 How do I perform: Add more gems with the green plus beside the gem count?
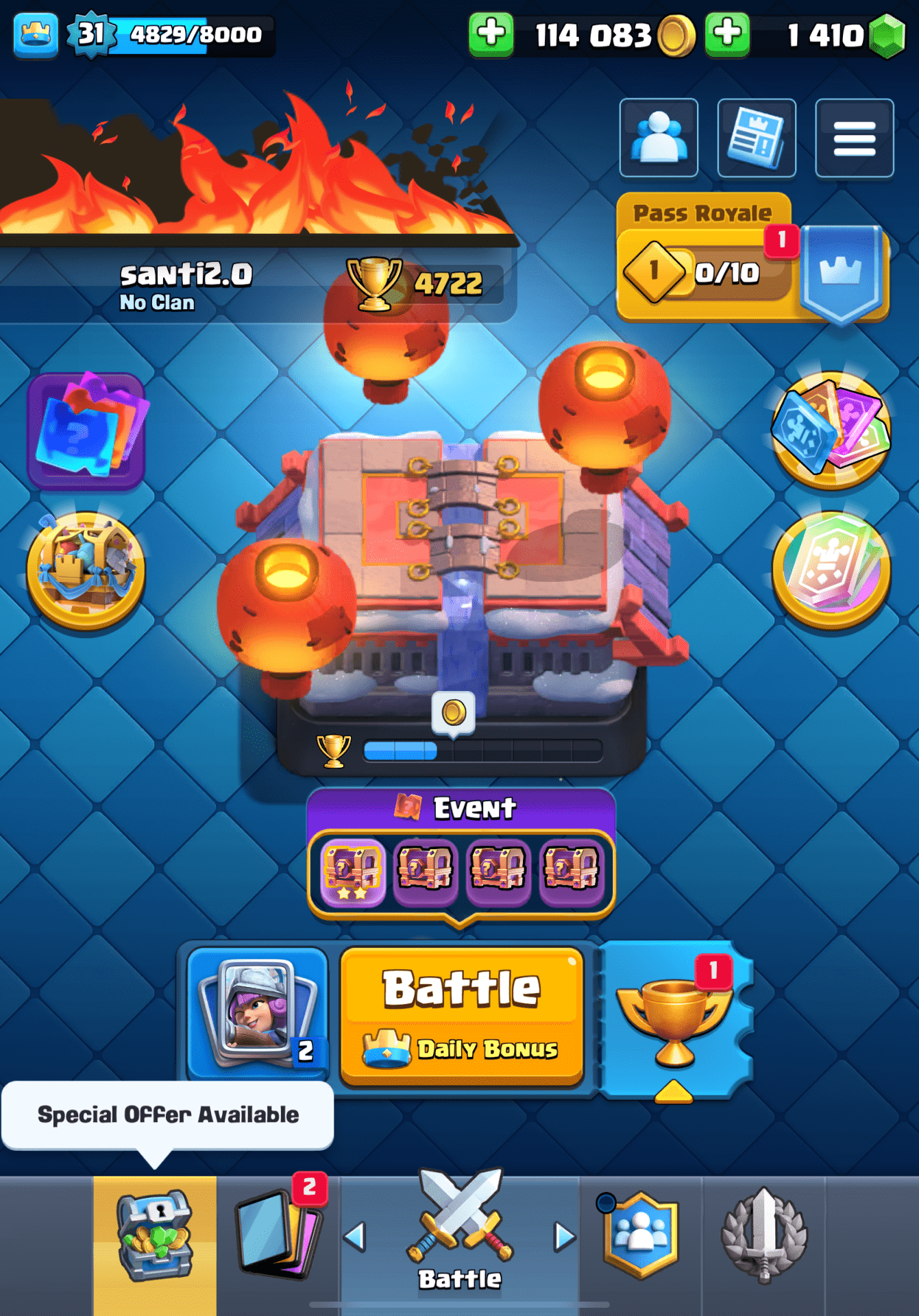[727, 34]
